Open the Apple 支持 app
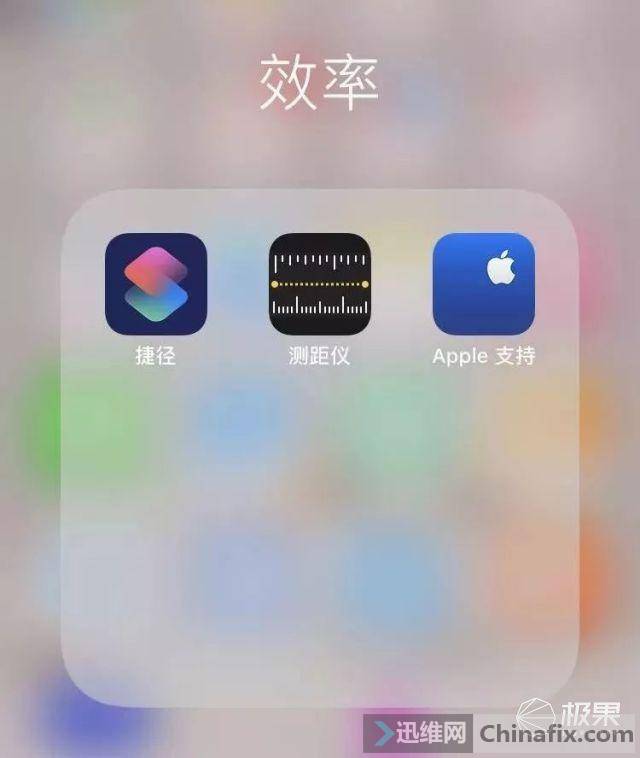Image resolution: width=640 pixels, height=758 pixels. pyautogui.click(x=484, y=284)
